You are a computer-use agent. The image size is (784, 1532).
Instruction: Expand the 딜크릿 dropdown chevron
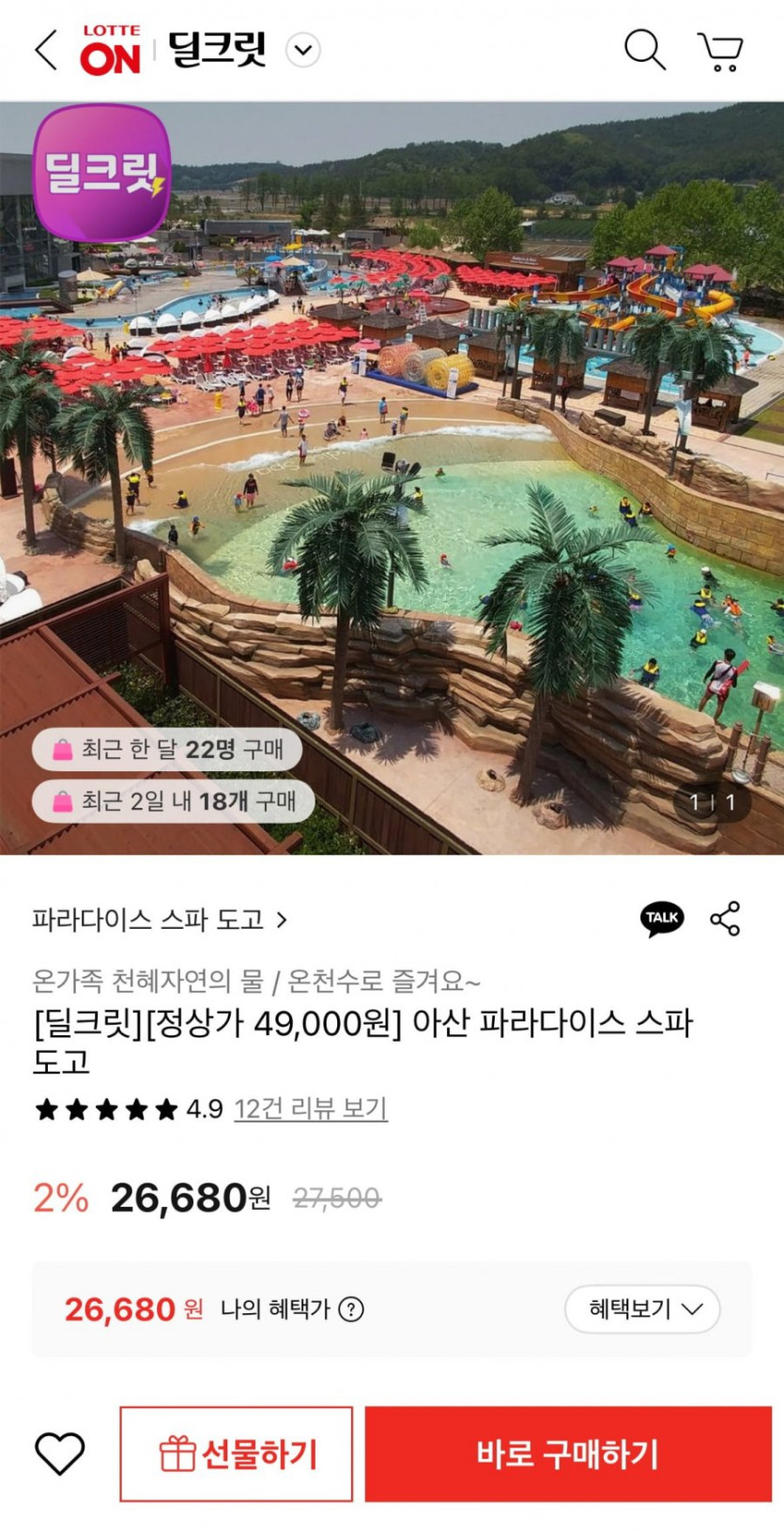tap(303, 51)
